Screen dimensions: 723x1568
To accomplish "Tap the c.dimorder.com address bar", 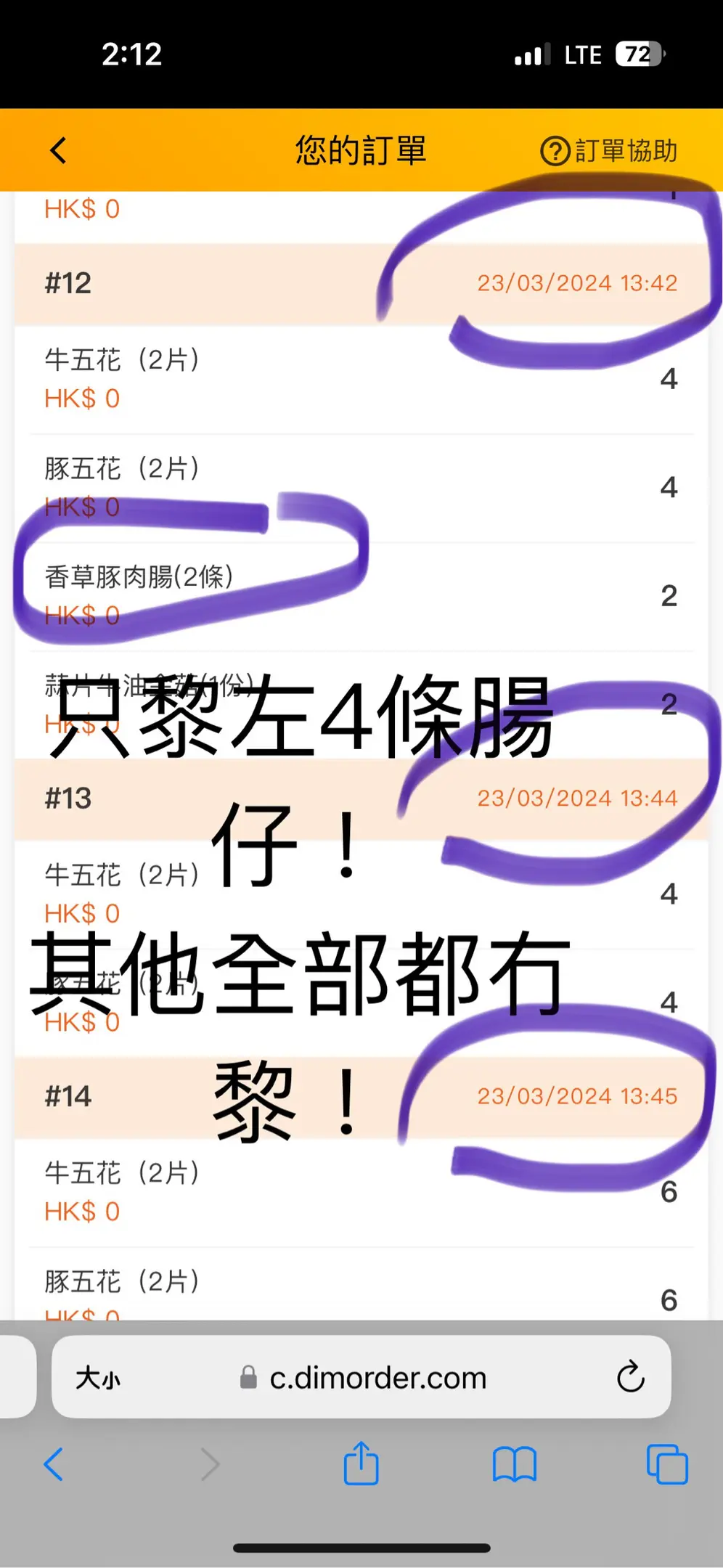I will (377, 1377).
